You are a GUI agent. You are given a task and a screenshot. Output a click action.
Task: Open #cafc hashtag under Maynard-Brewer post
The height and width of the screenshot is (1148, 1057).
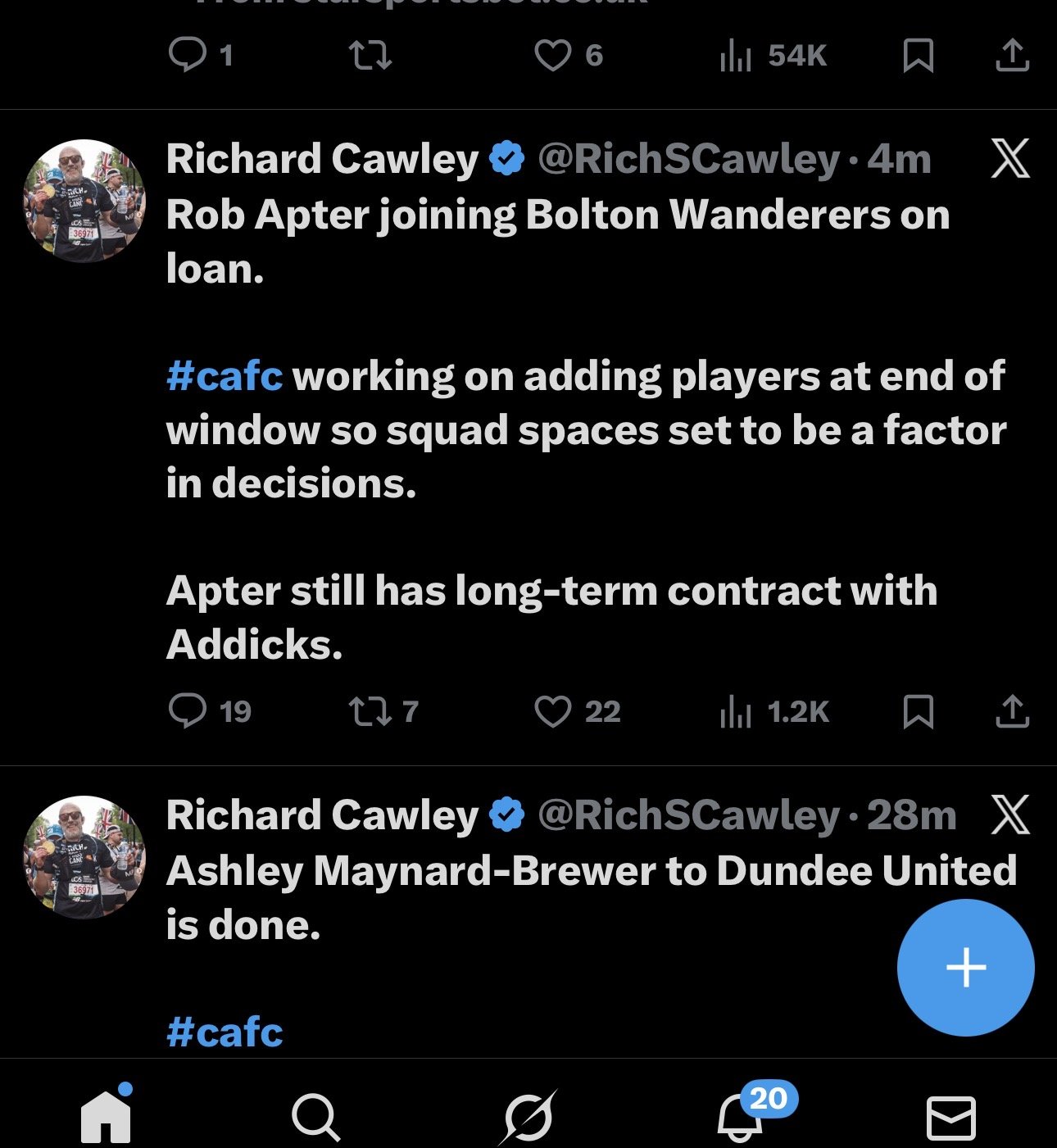click(x=225, y=1032)
